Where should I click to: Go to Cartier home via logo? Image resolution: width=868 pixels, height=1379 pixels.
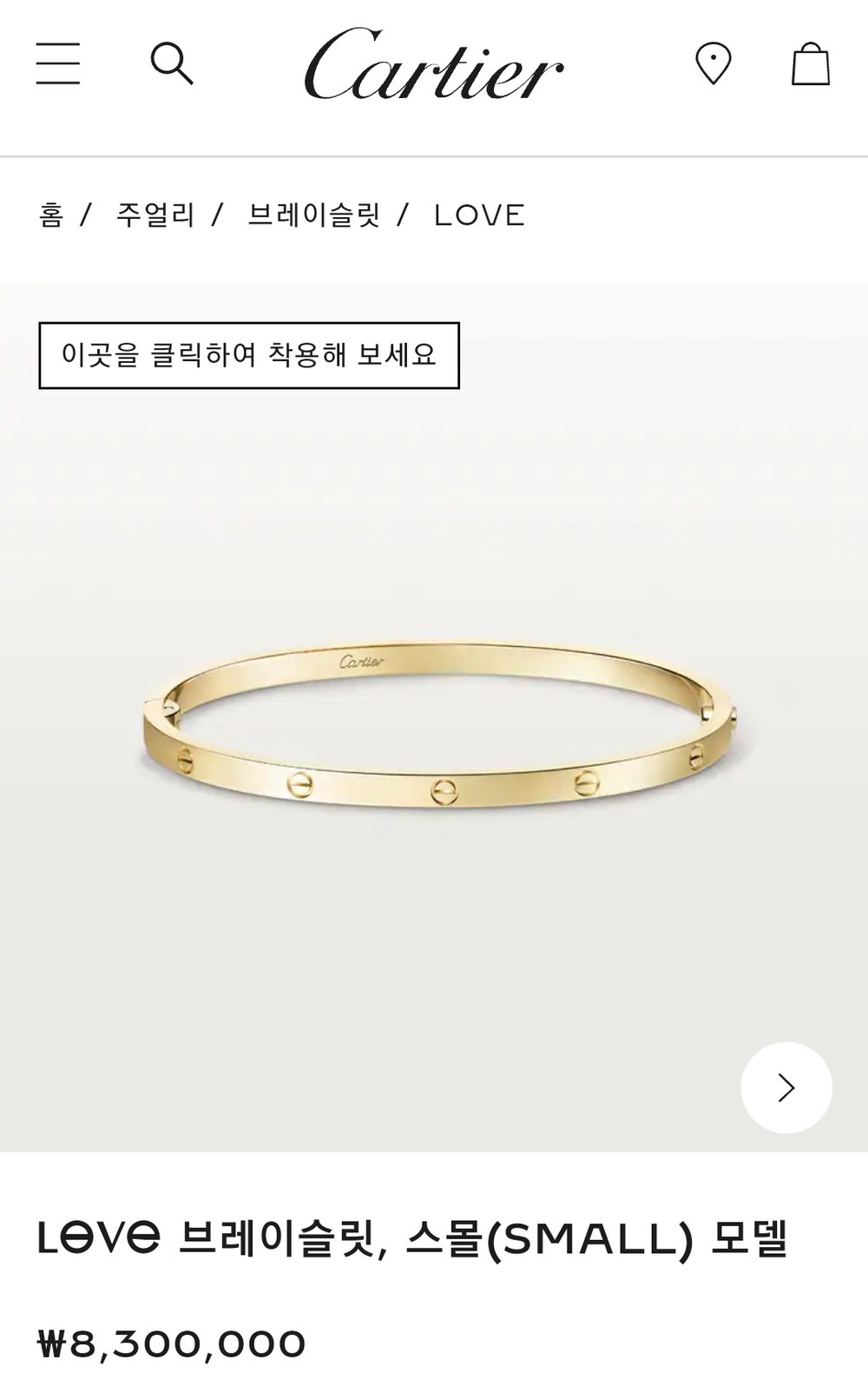[434, 64]
